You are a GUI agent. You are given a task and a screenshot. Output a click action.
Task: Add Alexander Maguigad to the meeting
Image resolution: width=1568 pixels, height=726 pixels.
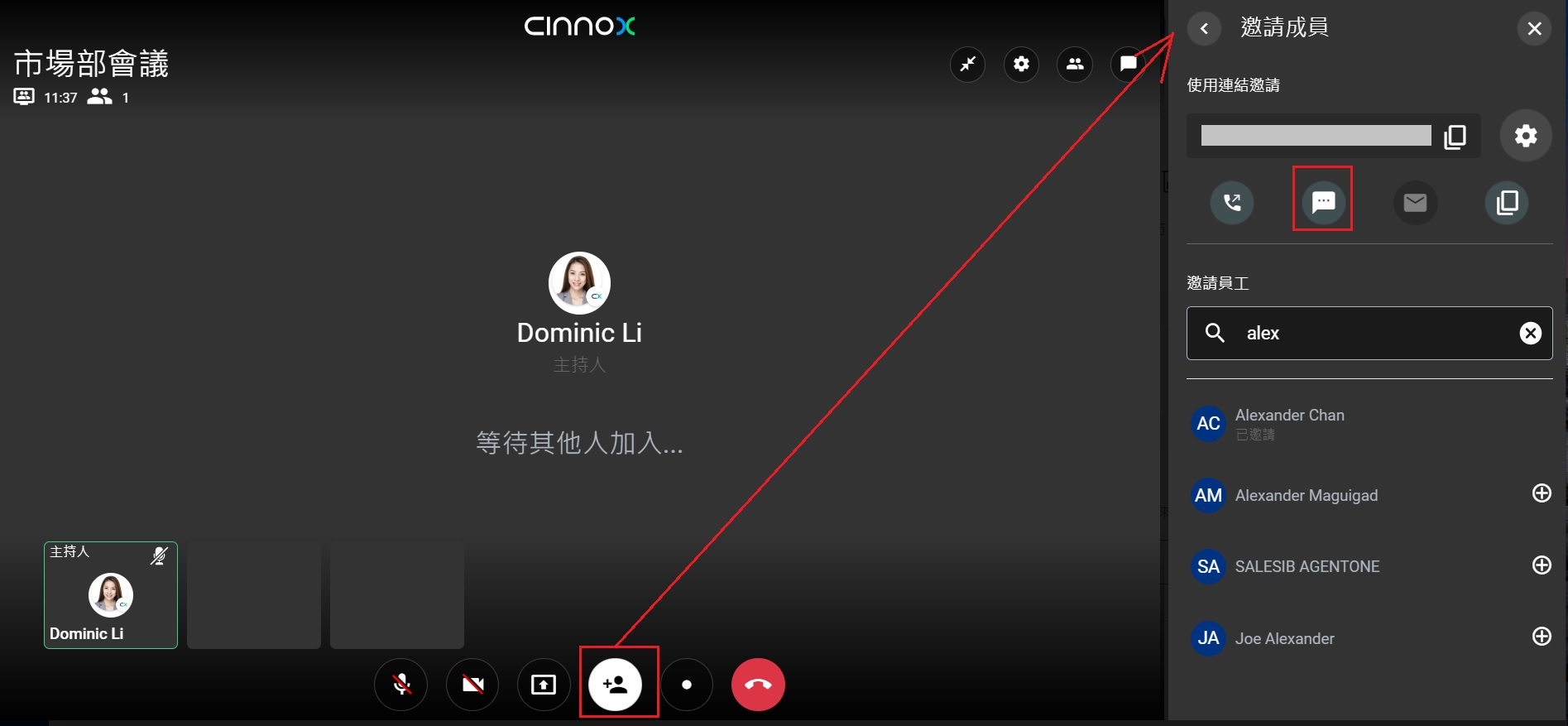(1541, 493)
